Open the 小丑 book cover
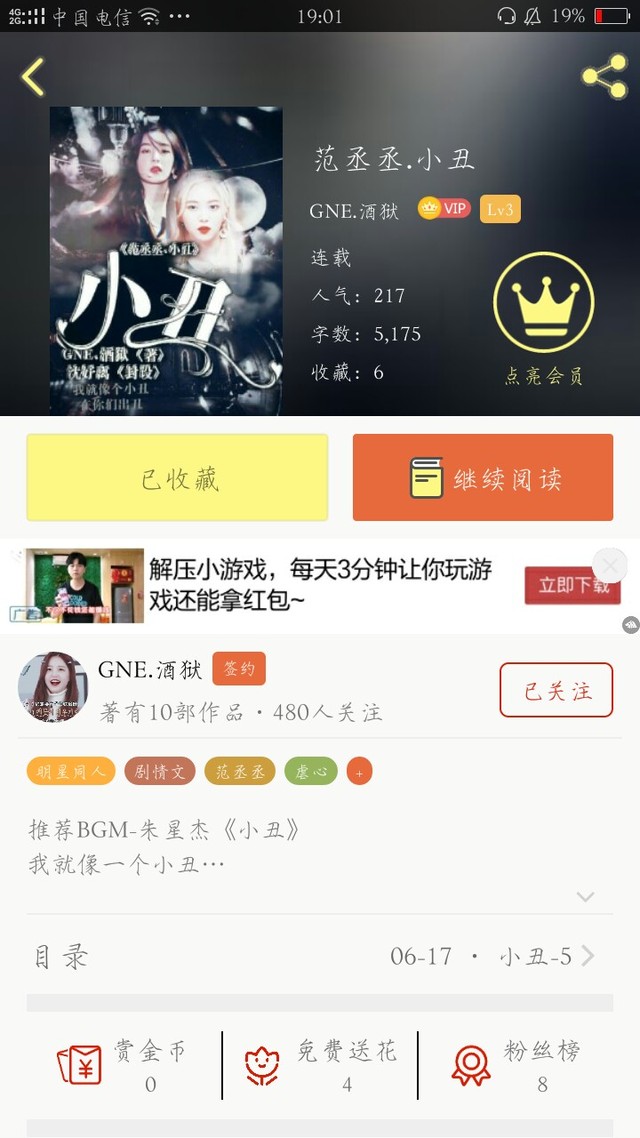Screen dimensions: 640x1138 click(x=166, y=260)
